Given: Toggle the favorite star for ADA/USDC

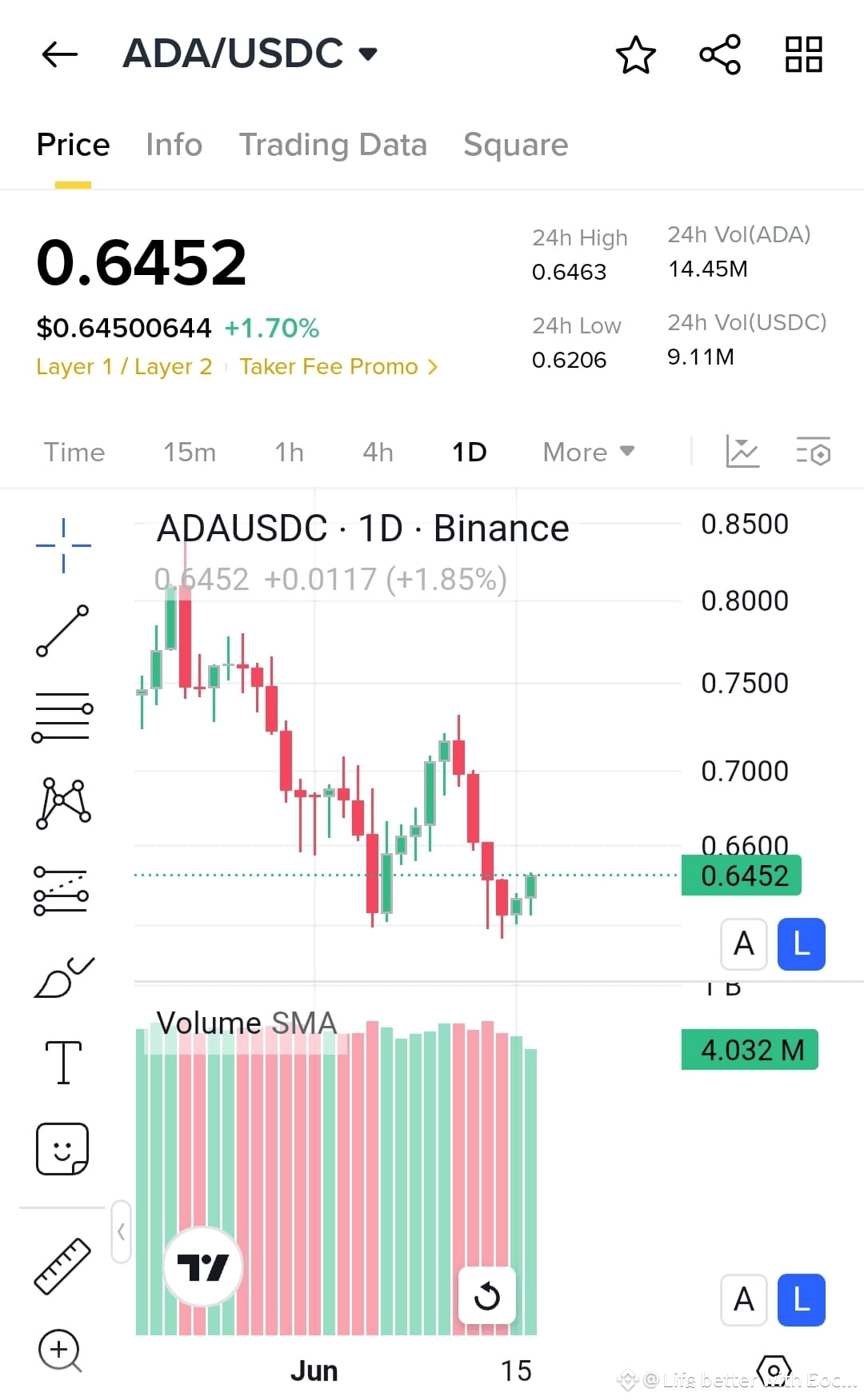Looking at the screenshot, I should pyautogui.click(x=634, y=54).
